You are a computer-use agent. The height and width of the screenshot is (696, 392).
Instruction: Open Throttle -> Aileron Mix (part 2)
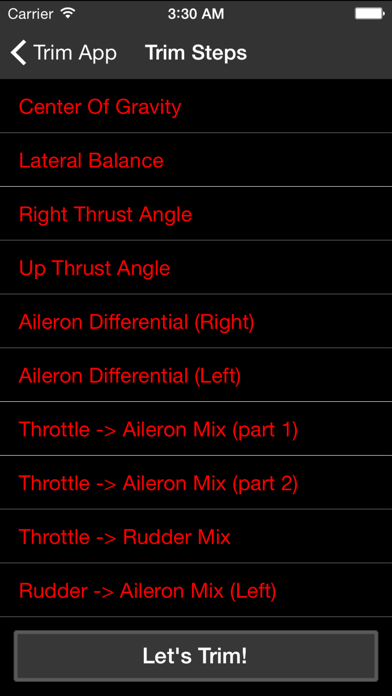click(x=196, y=482)
